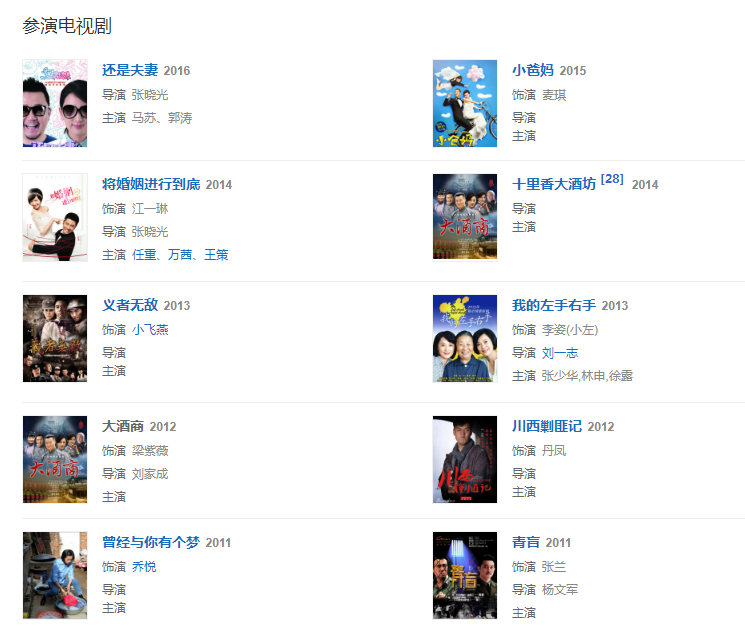View director 刘一志's page
The image size is (745, 633).
tap(560, 353)
